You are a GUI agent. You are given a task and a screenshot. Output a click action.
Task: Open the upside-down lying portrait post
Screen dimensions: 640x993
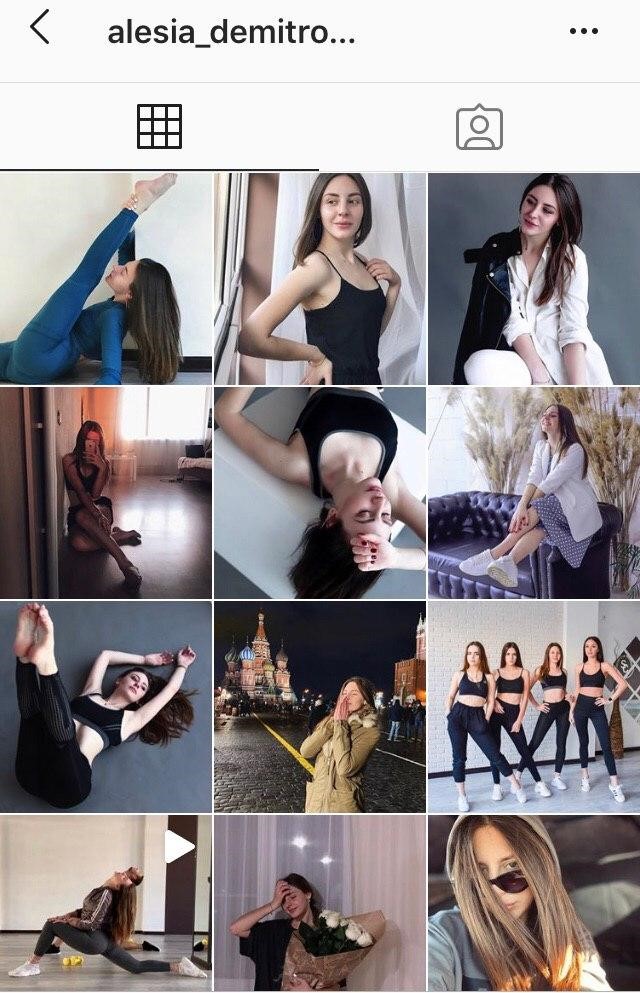pyautogui.click(x=320, y=492)
